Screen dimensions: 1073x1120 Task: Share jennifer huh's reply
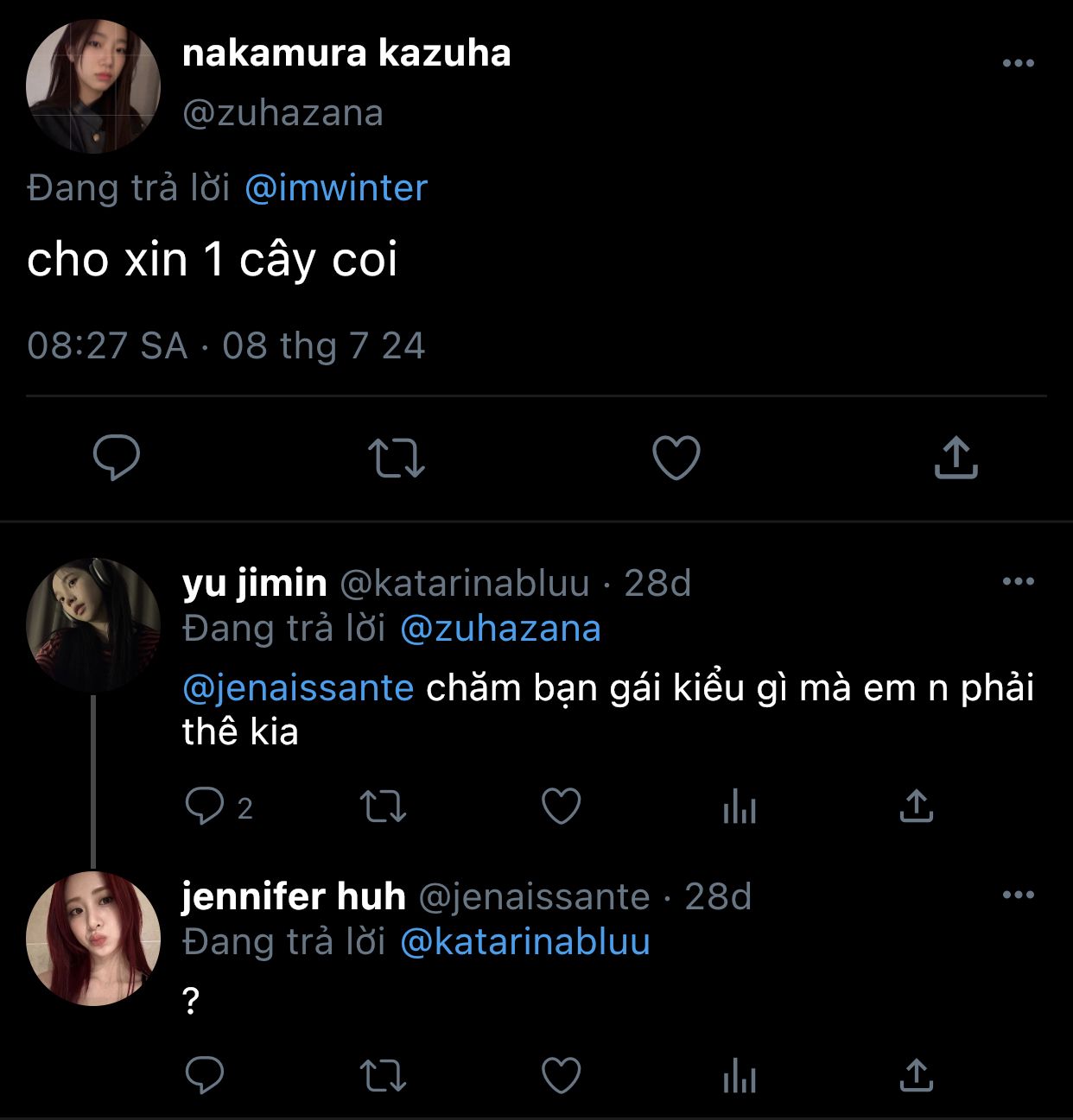[916, 1075]
